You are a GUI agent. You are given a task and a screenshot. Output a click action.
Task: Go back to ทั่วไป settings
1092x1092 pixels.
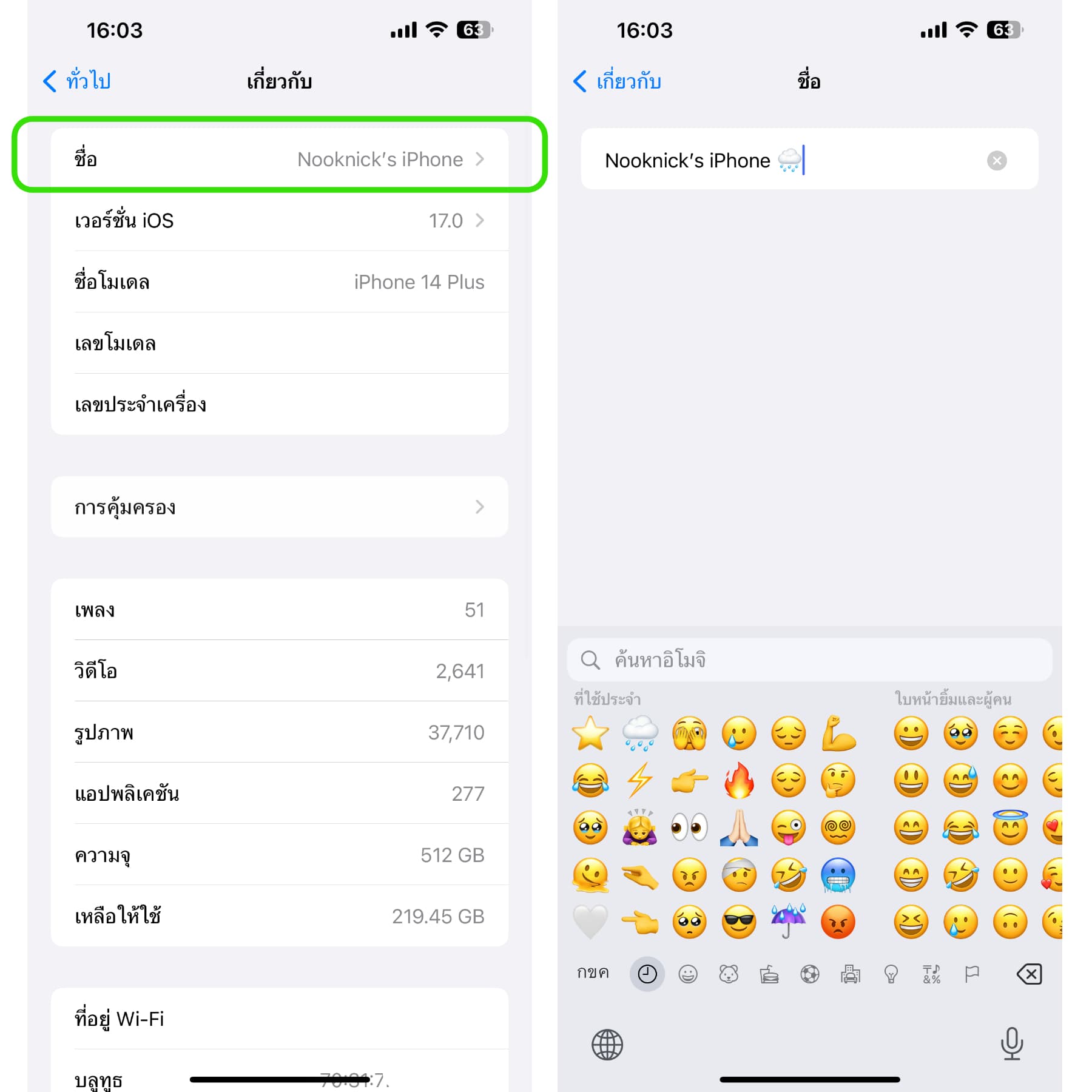[x=78, y=81]
